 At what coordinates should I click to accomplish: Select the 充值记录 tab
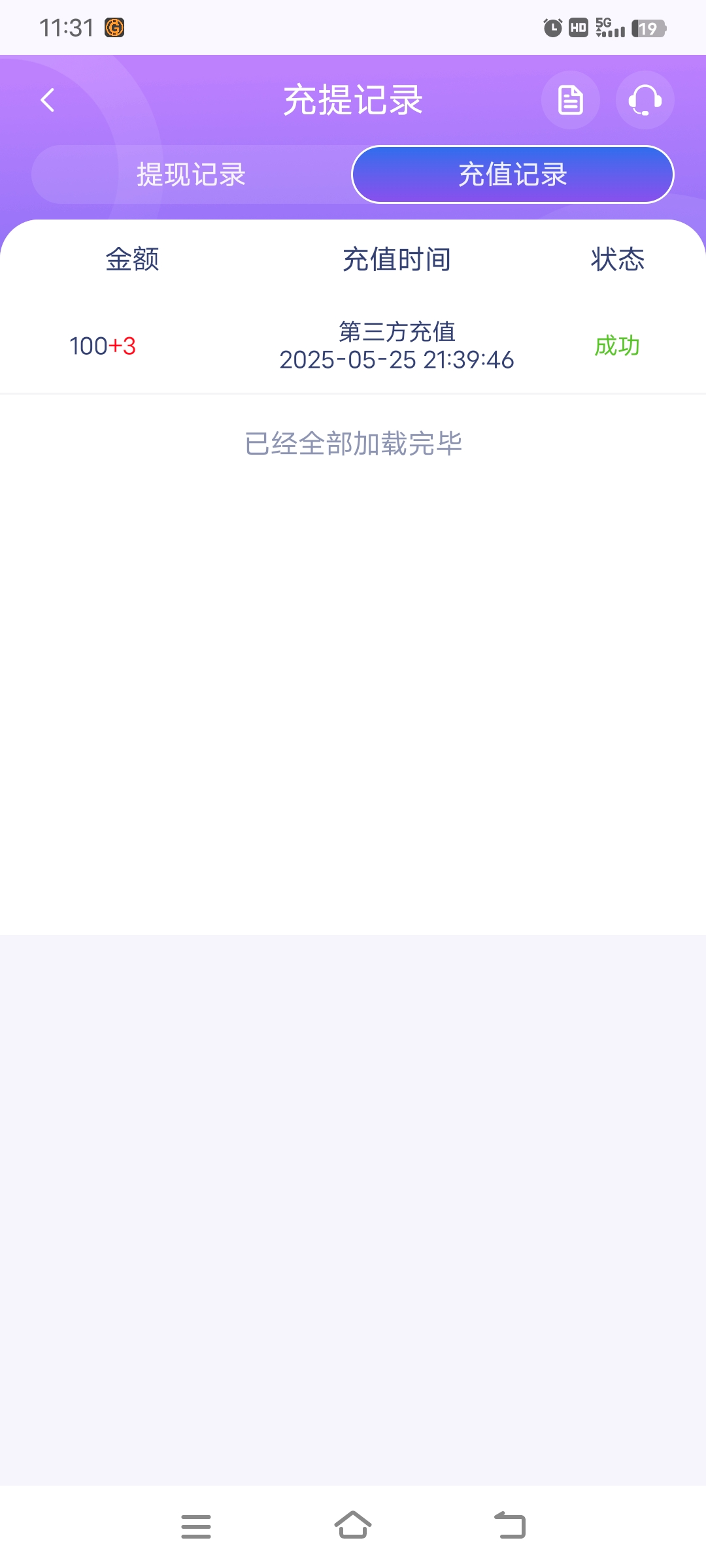(513, 174)
